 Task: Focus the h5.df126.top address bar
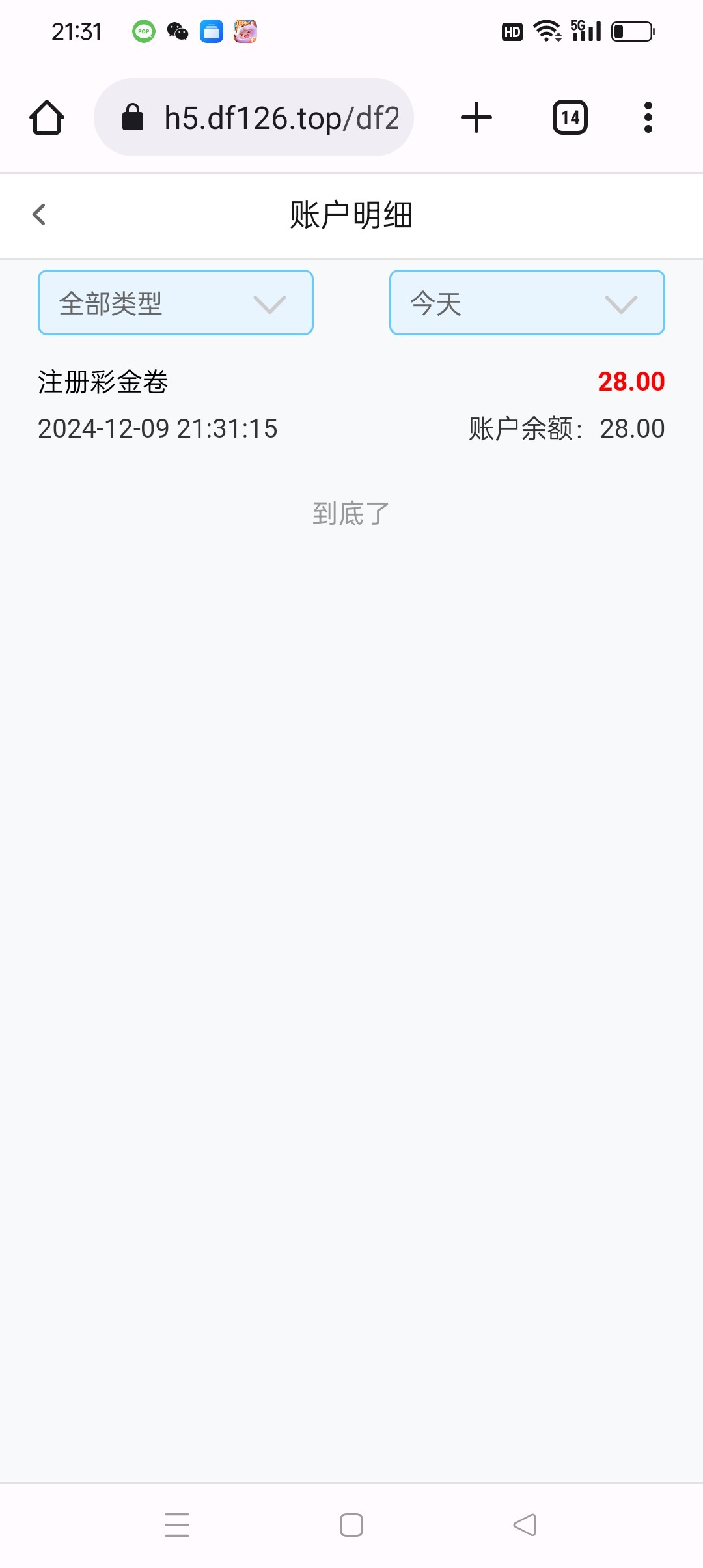(x=254, y=117)
